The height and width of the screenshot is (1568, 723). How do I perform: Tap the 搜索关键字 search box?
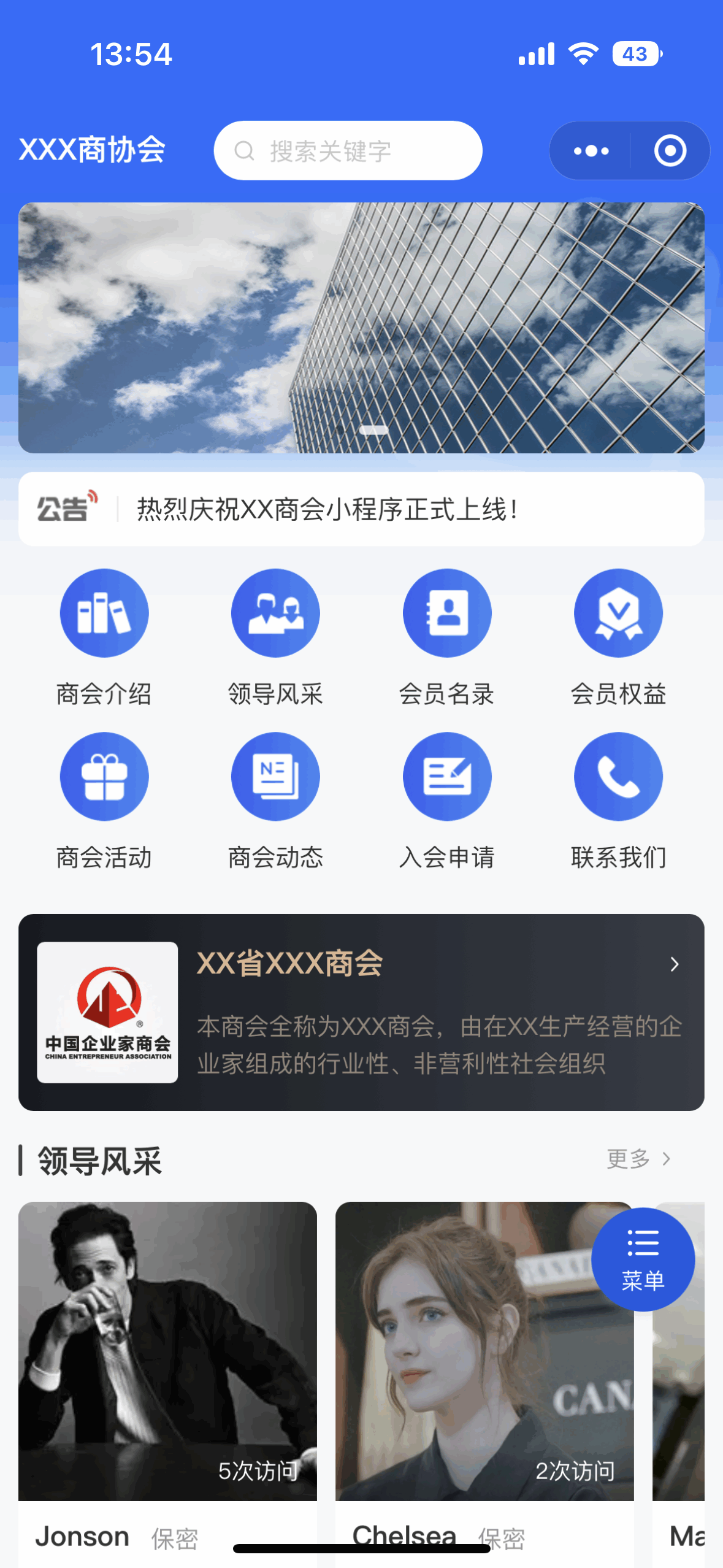coord(348,150)
